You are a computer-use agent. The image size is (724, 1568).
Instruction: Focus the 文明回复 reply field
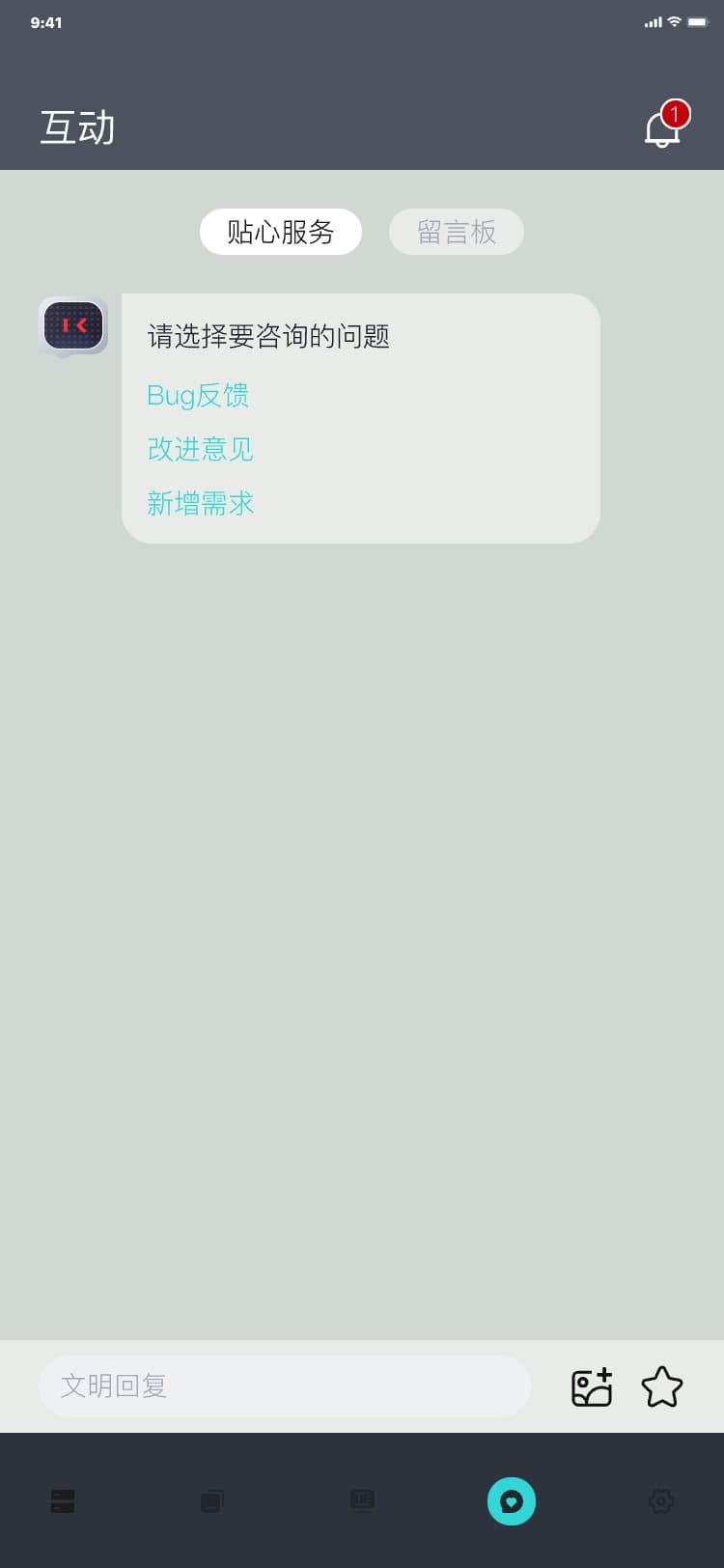click(285, 1386)
